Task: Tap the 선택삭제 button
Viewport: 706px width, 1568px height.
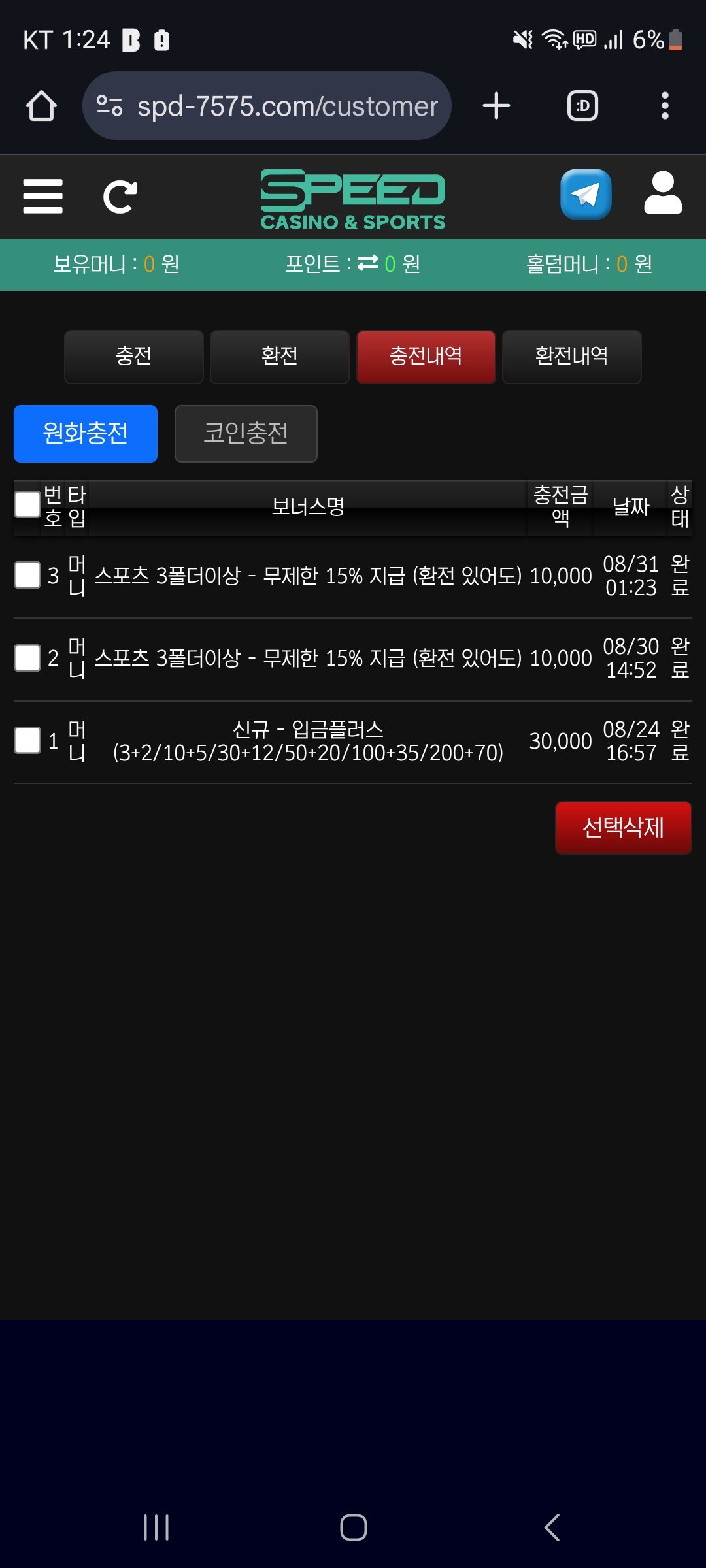Action: click(x=623, y=828)
